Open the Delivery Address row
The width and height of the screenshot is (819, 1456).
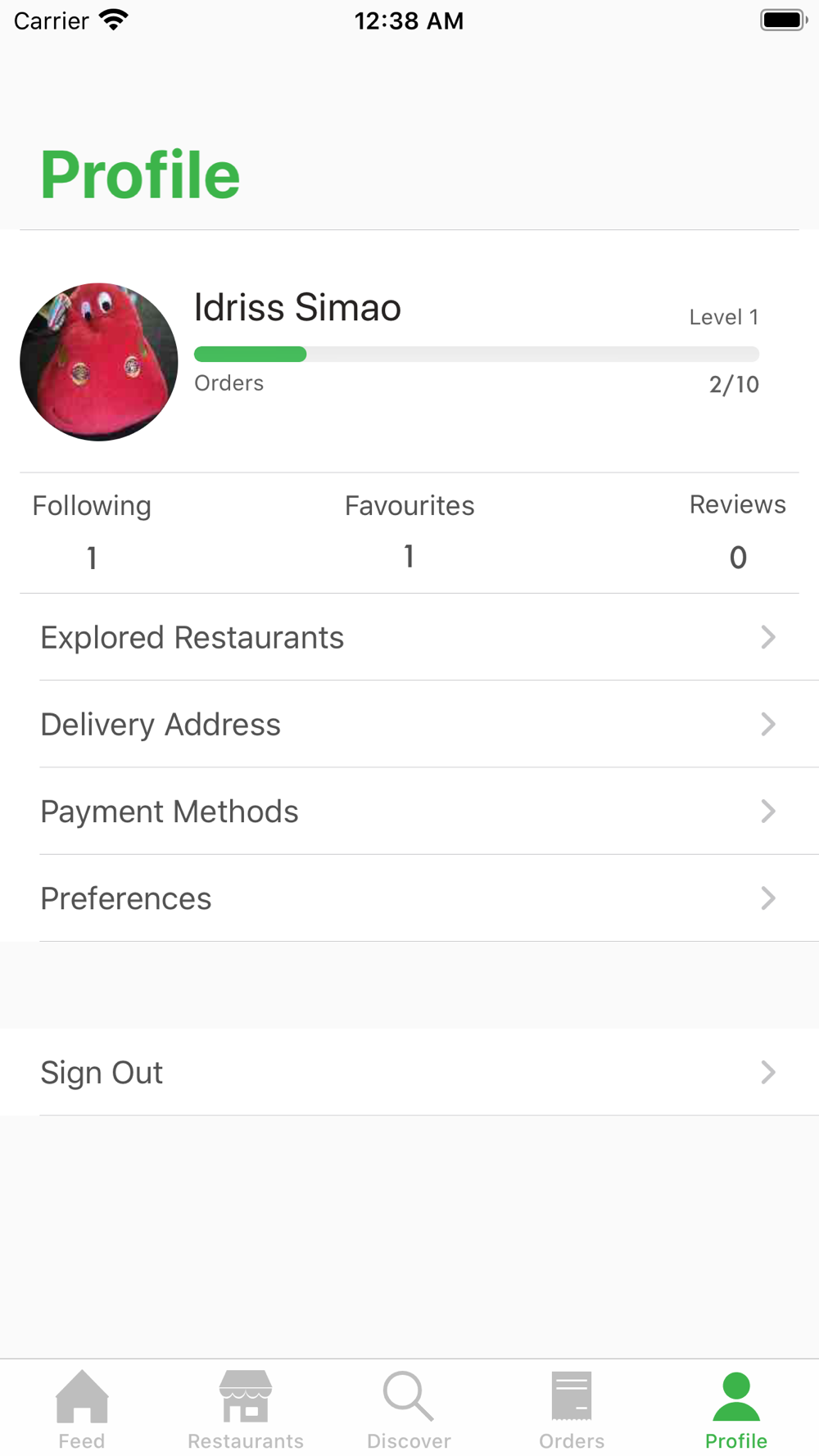(x=409, y=724)
